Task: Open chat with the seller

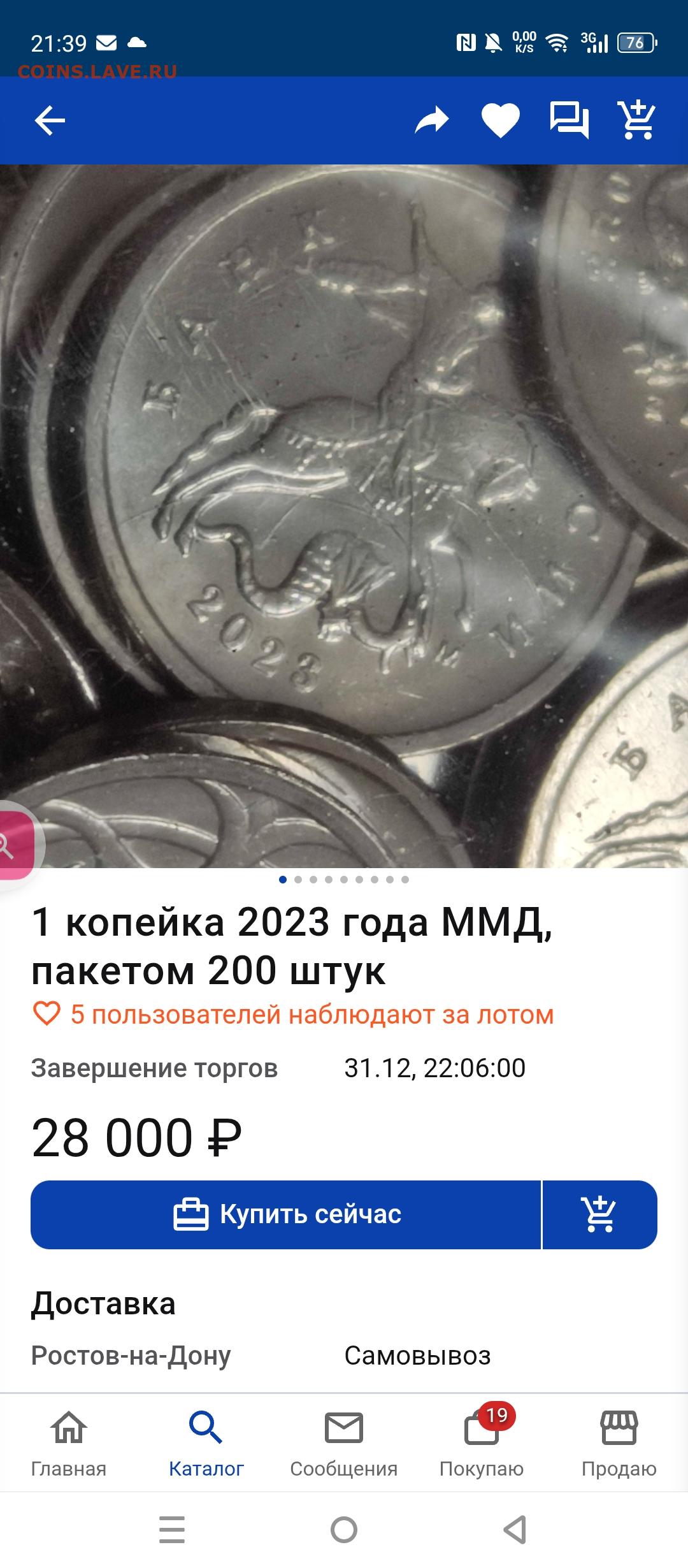Action: coord(569,120)
